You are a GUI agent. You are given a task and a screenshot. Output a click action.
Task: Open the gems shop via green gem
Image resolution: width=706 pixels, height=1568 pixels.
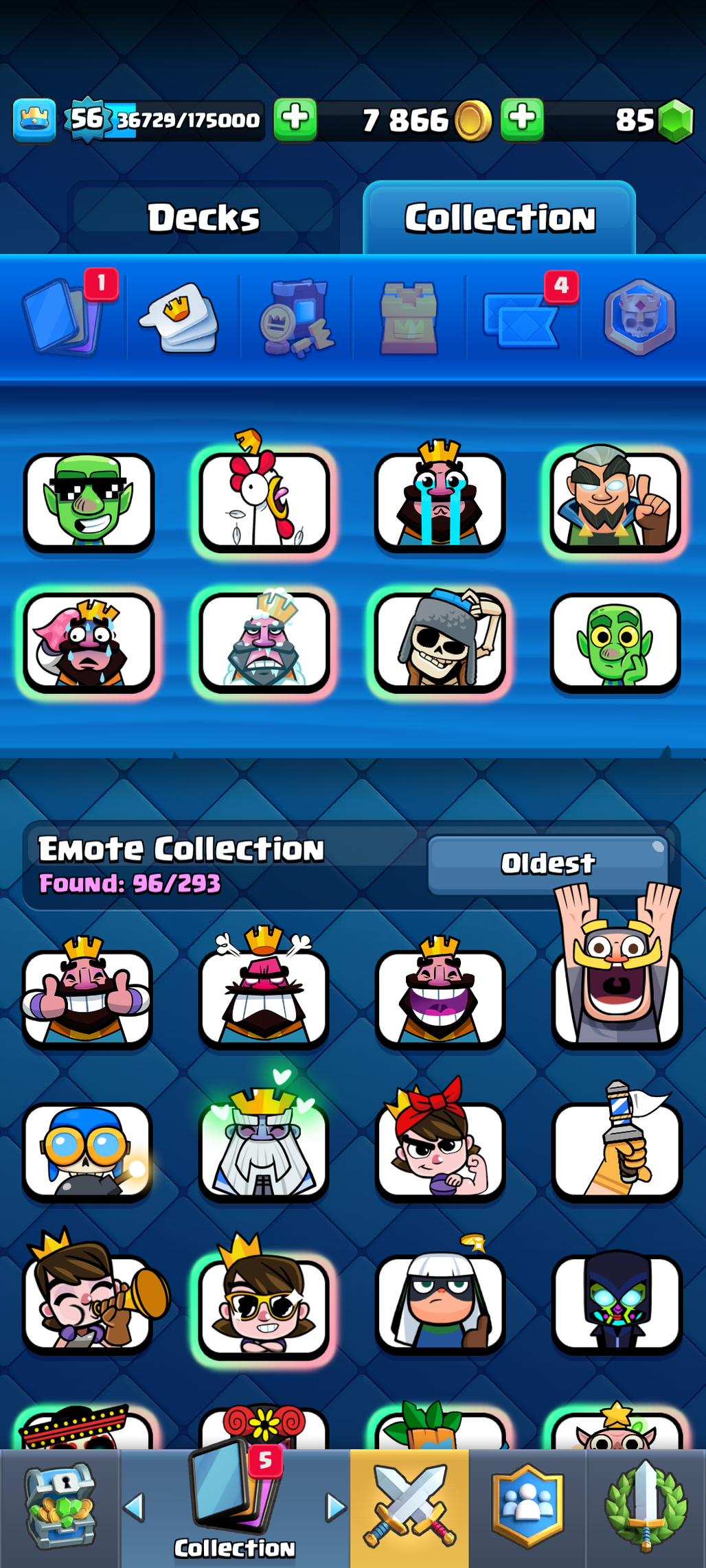675,121
